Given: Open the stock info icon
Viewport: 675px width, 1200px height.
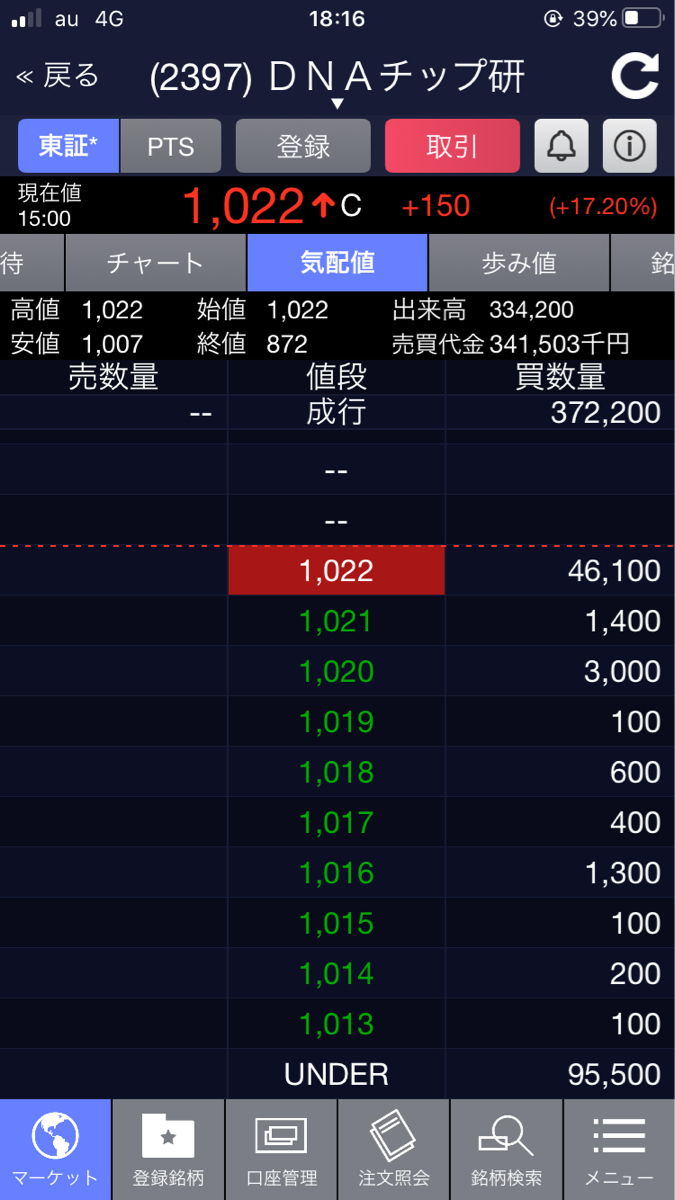Looking at the screenshot, I should (x=630, y=146).
